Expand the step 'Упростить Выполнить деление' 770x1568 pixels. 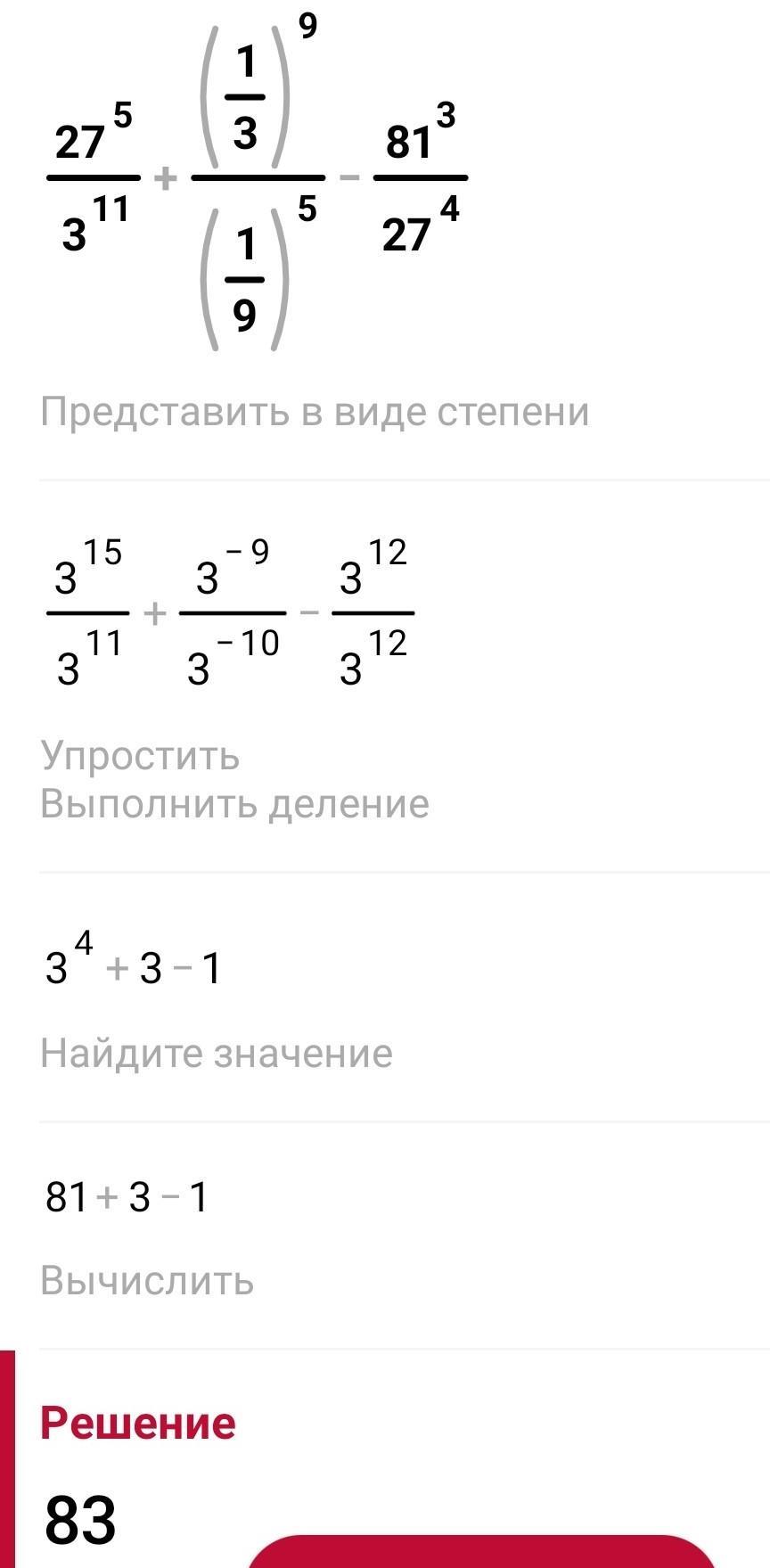click(234, 780)
